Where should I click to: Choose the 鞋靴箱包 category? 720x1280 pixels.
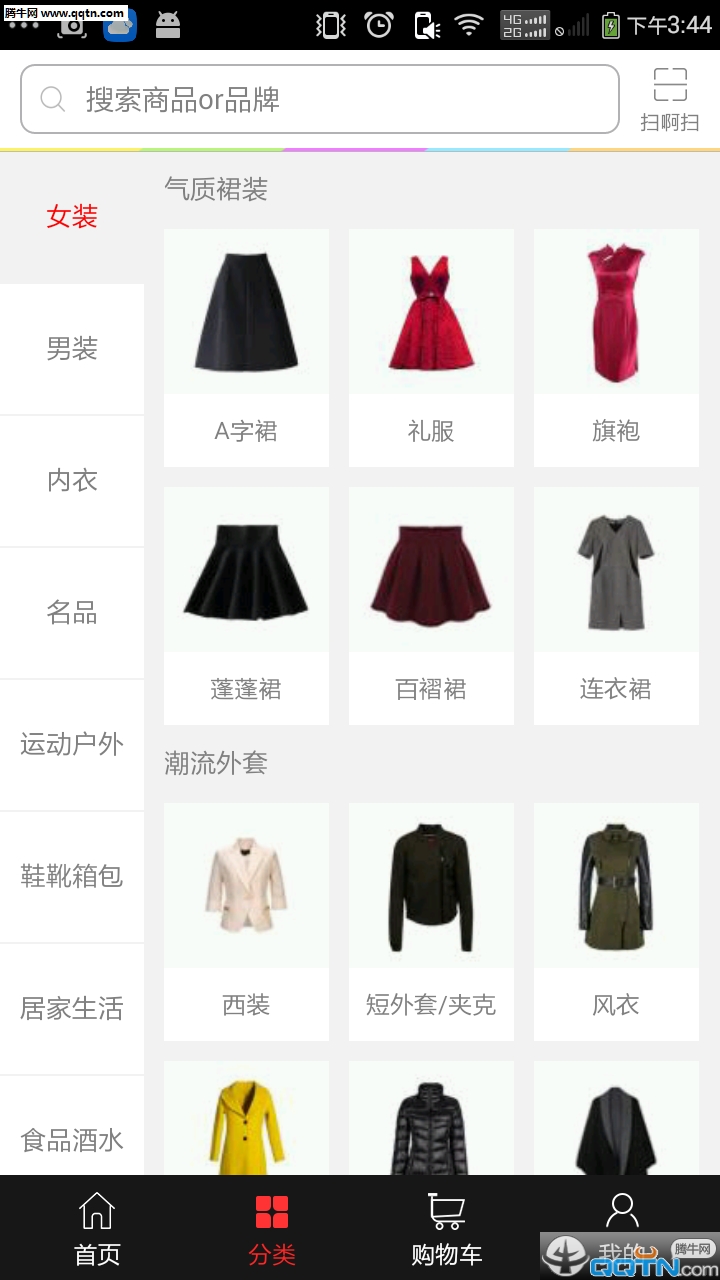point(72,877)
